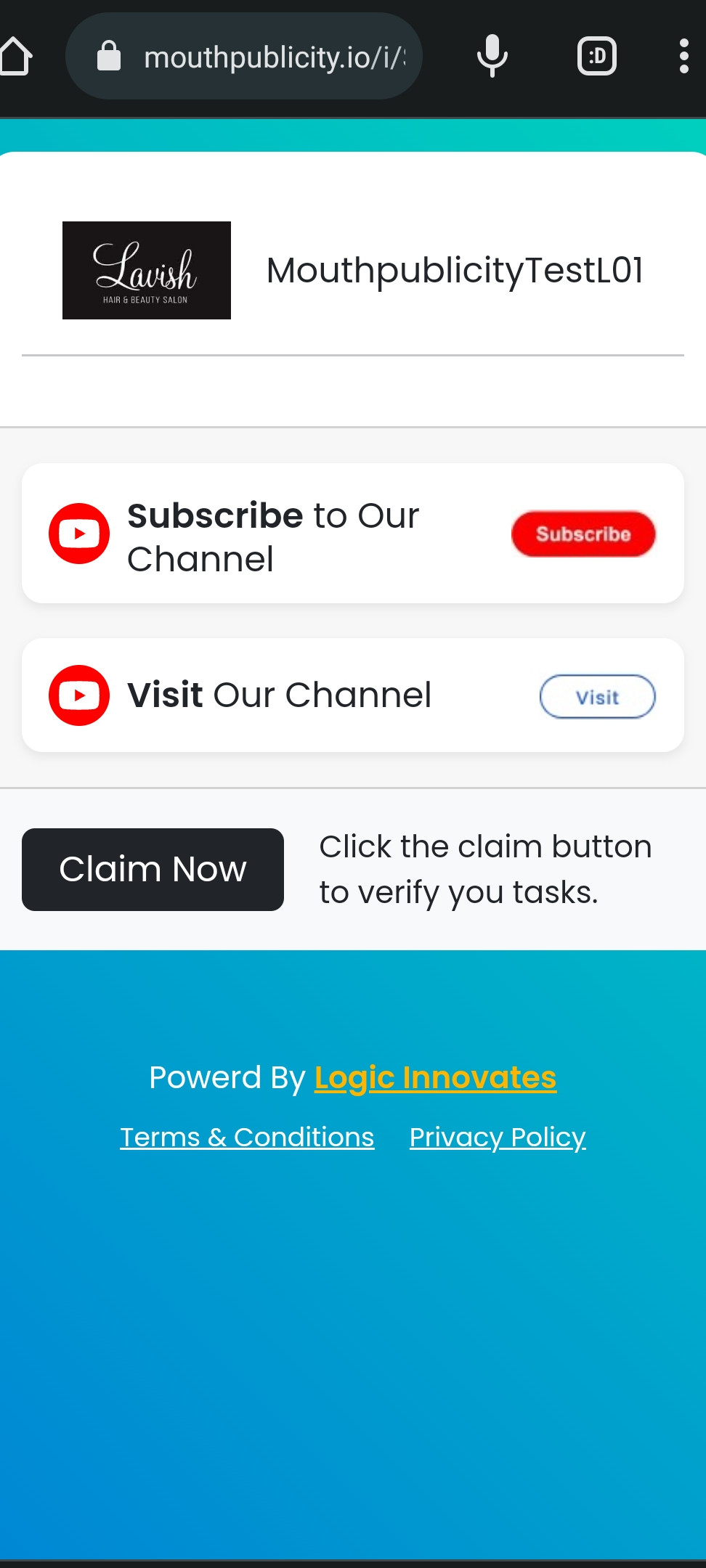The height and width of the screenshot is (1568, 706).
Task: Open the mouthpublicity.io address bar
Action: click(x=244, y=56)
